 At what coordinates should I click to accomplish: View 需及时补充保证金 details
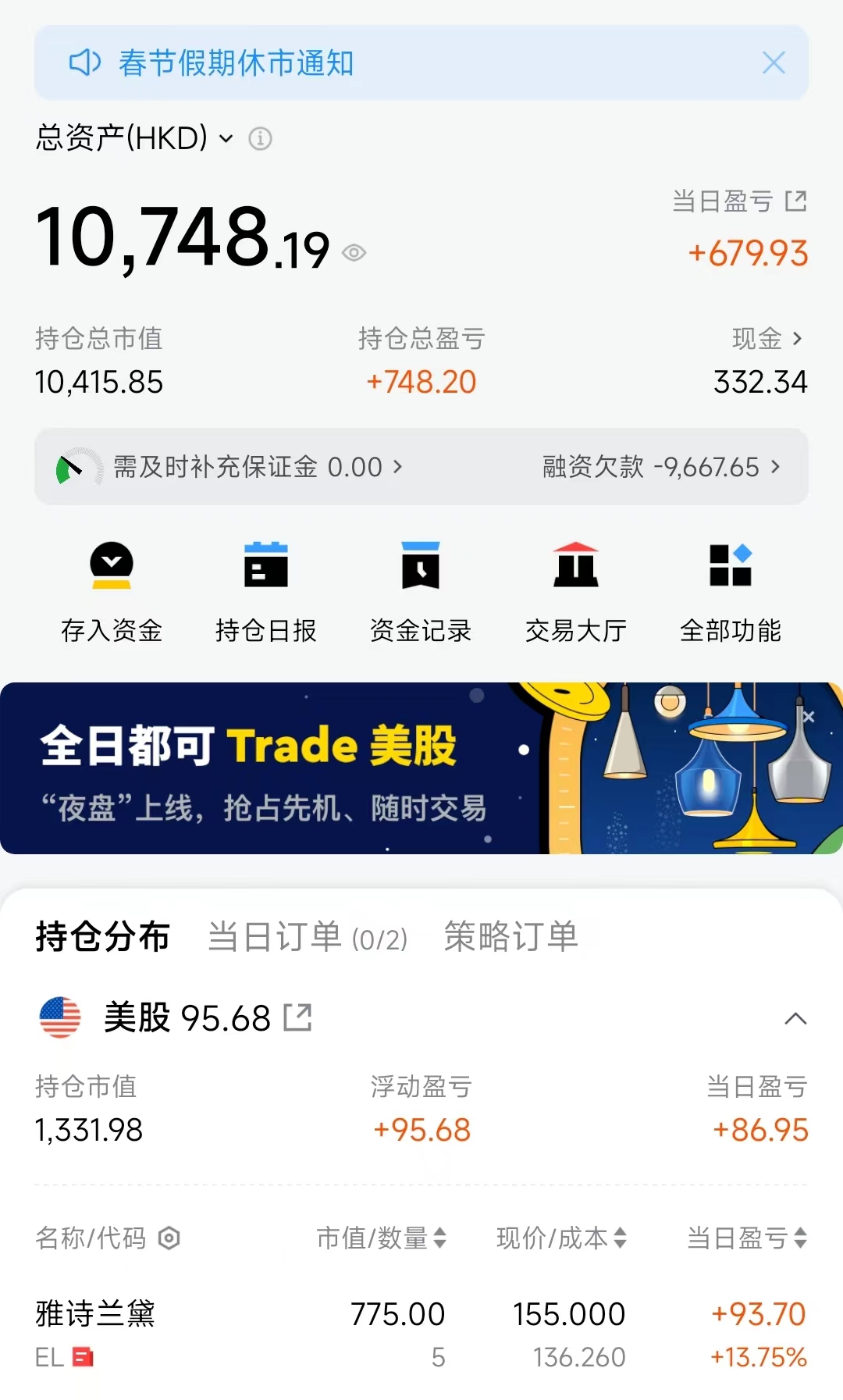[258, 467]
